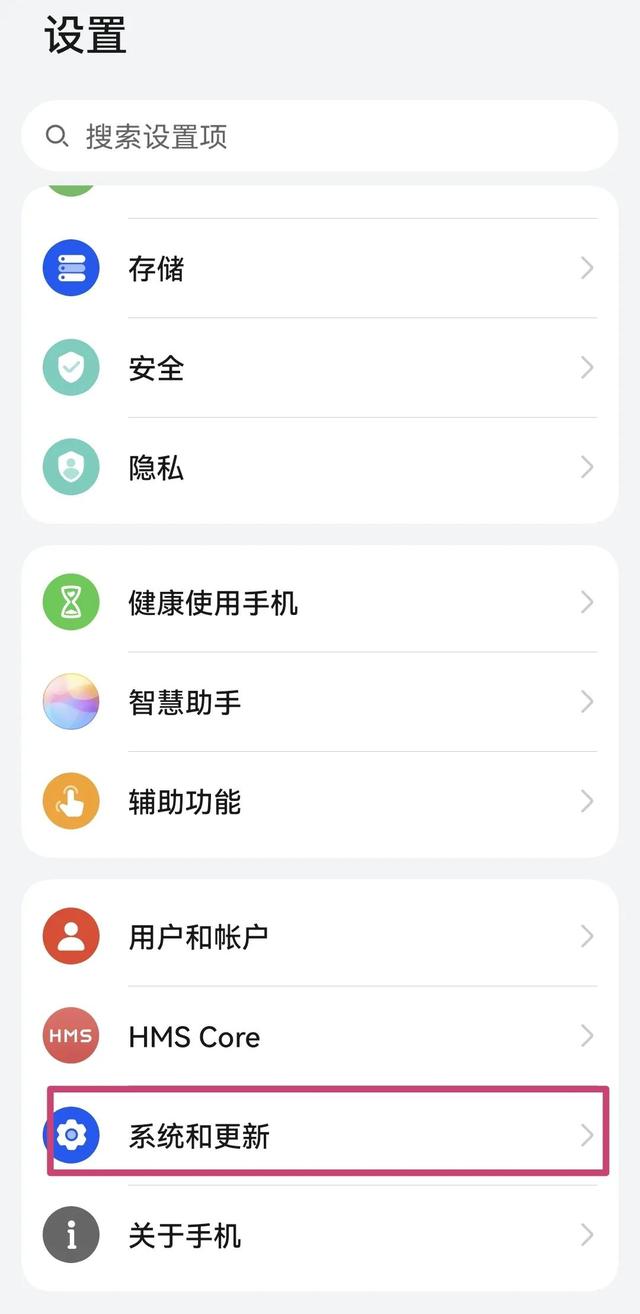Viewport: 640px width, 1314px height.
Task: Open 健康使用手机 digital balance
Action: point(320,603)
